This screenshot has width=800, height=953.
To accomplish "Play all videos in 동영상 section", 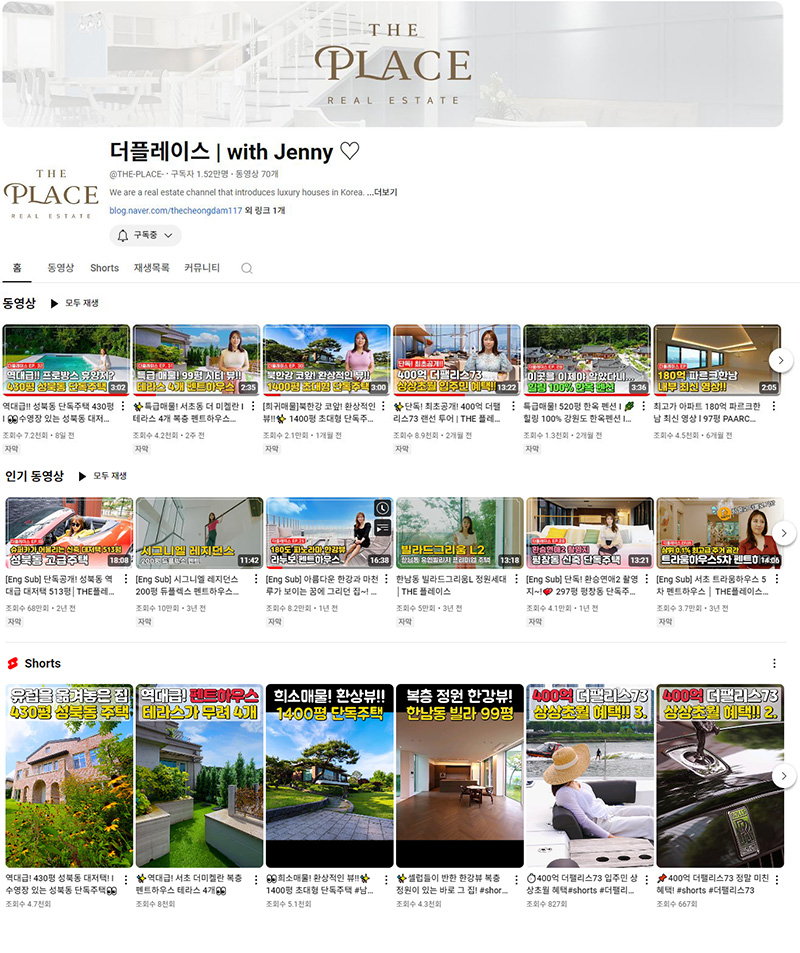I will (75, 303).
